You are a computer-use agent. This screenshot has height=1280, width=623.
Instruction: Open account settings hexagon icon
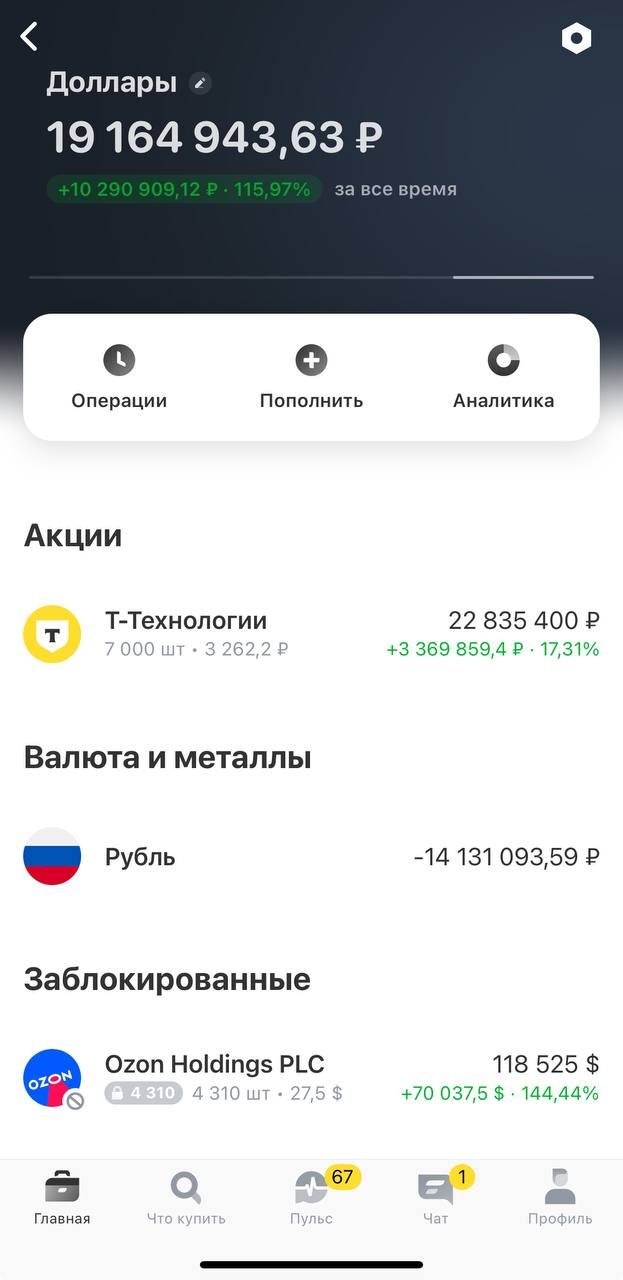576,39
